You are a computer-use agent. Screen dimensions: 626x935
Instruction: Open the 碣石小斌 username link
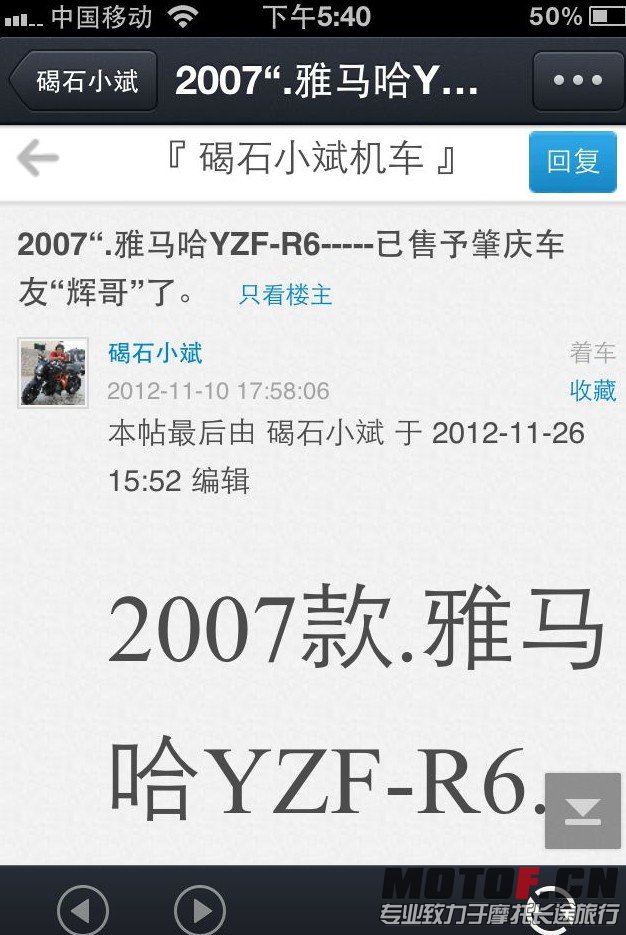click(155, 352)
